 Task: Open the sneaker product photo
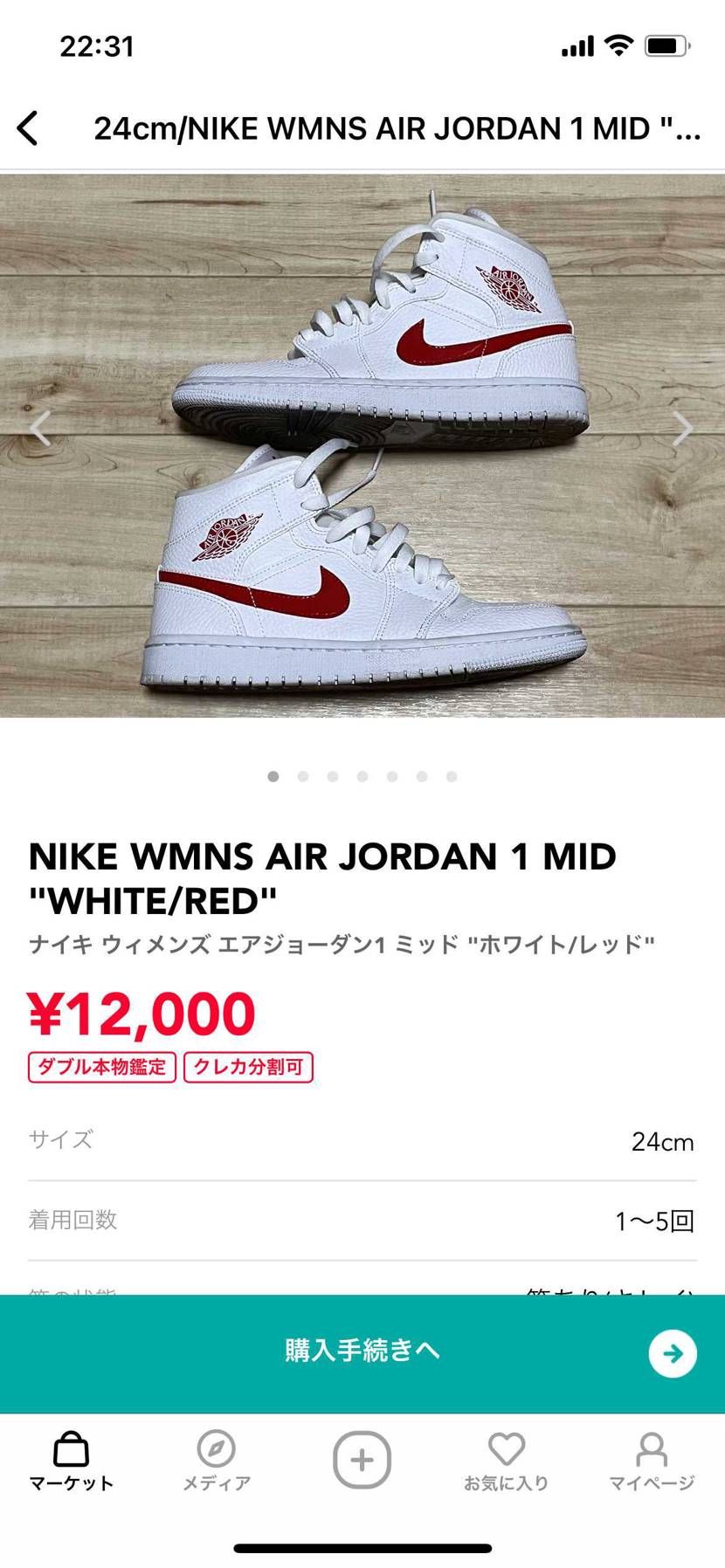point(362,445)
